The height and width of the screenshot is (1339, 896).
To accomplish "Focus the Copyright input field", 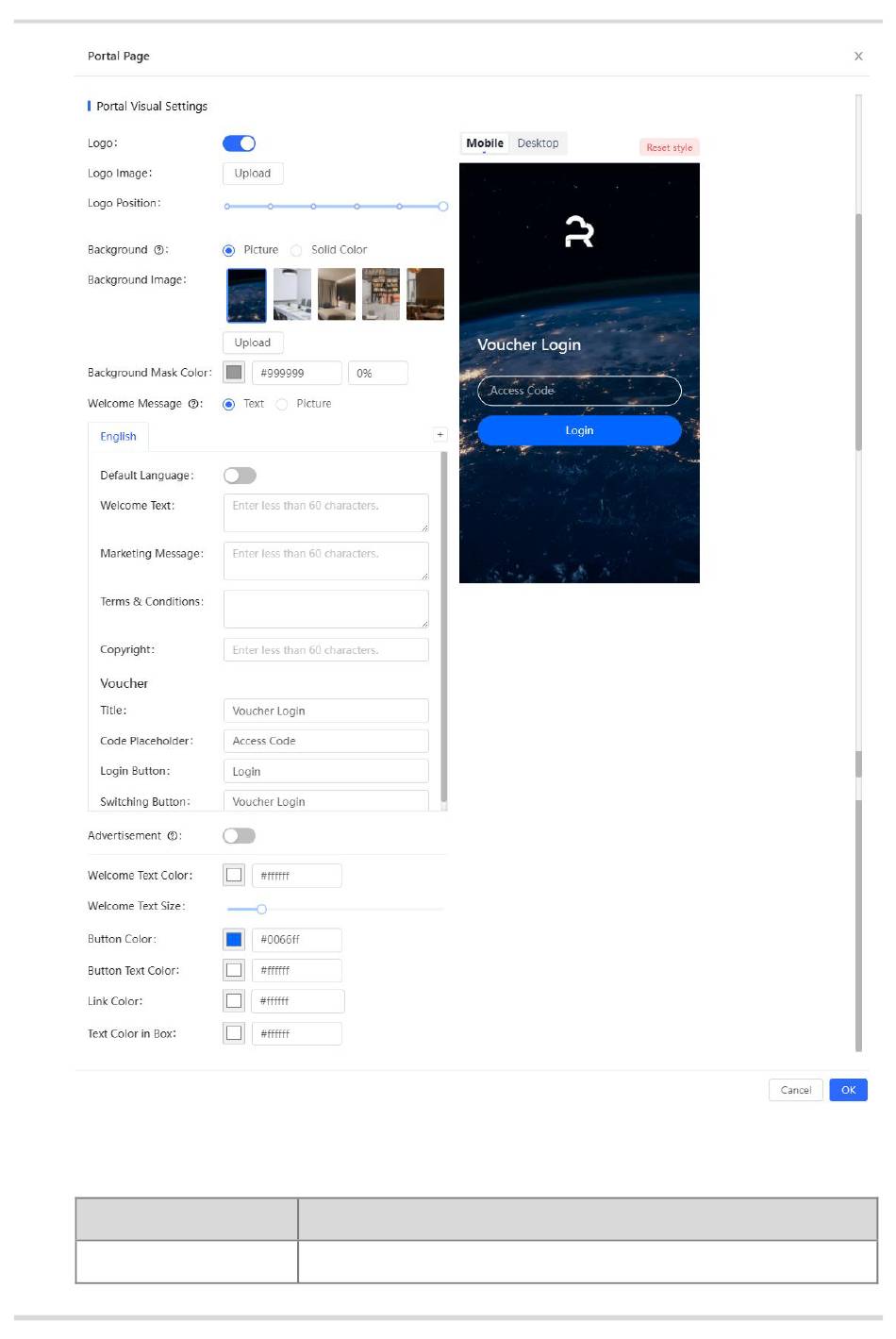I will click(326, 650).
